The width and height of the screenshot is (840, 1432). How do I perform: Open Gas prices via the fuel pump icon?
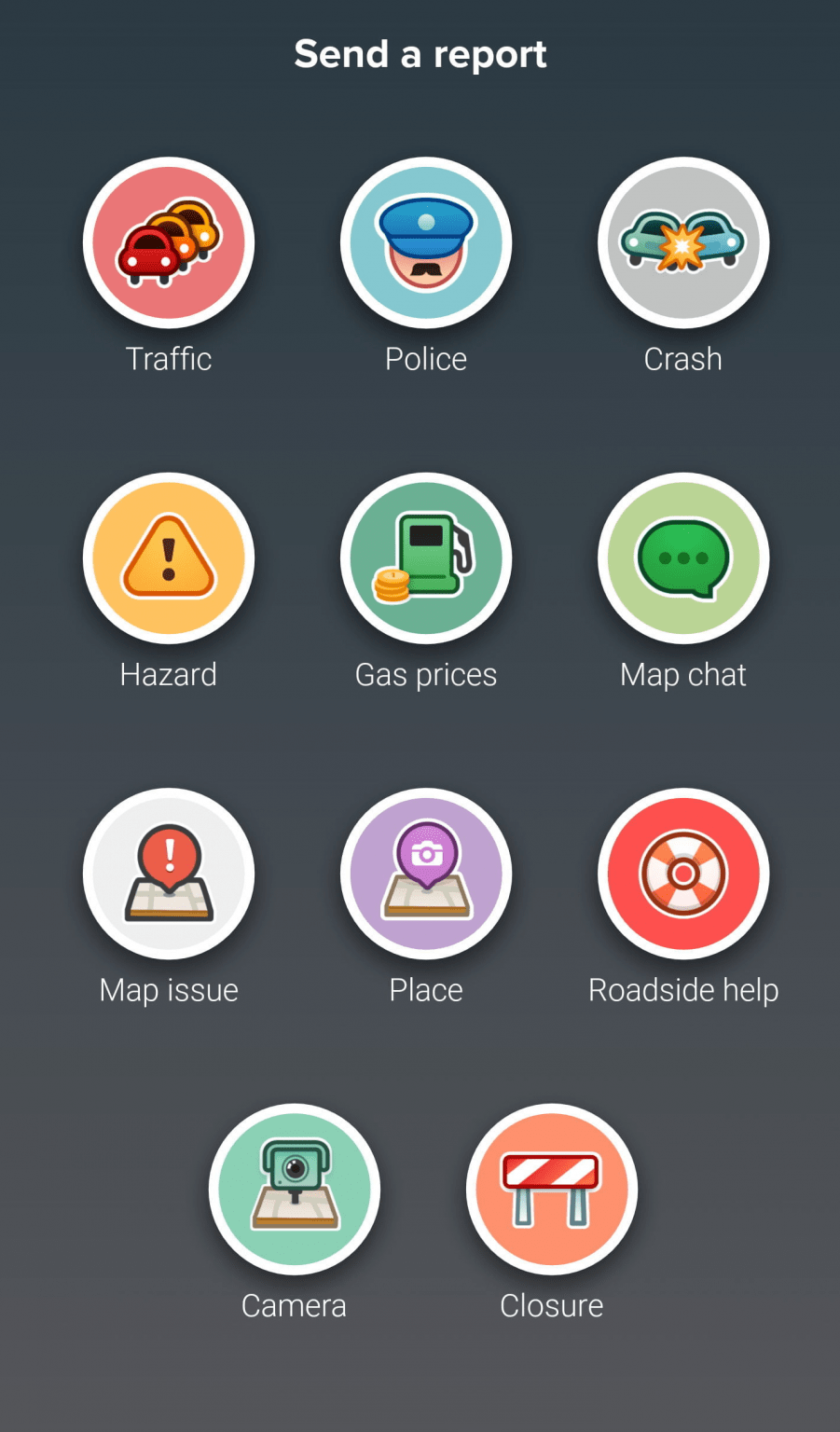click(426, 557)
